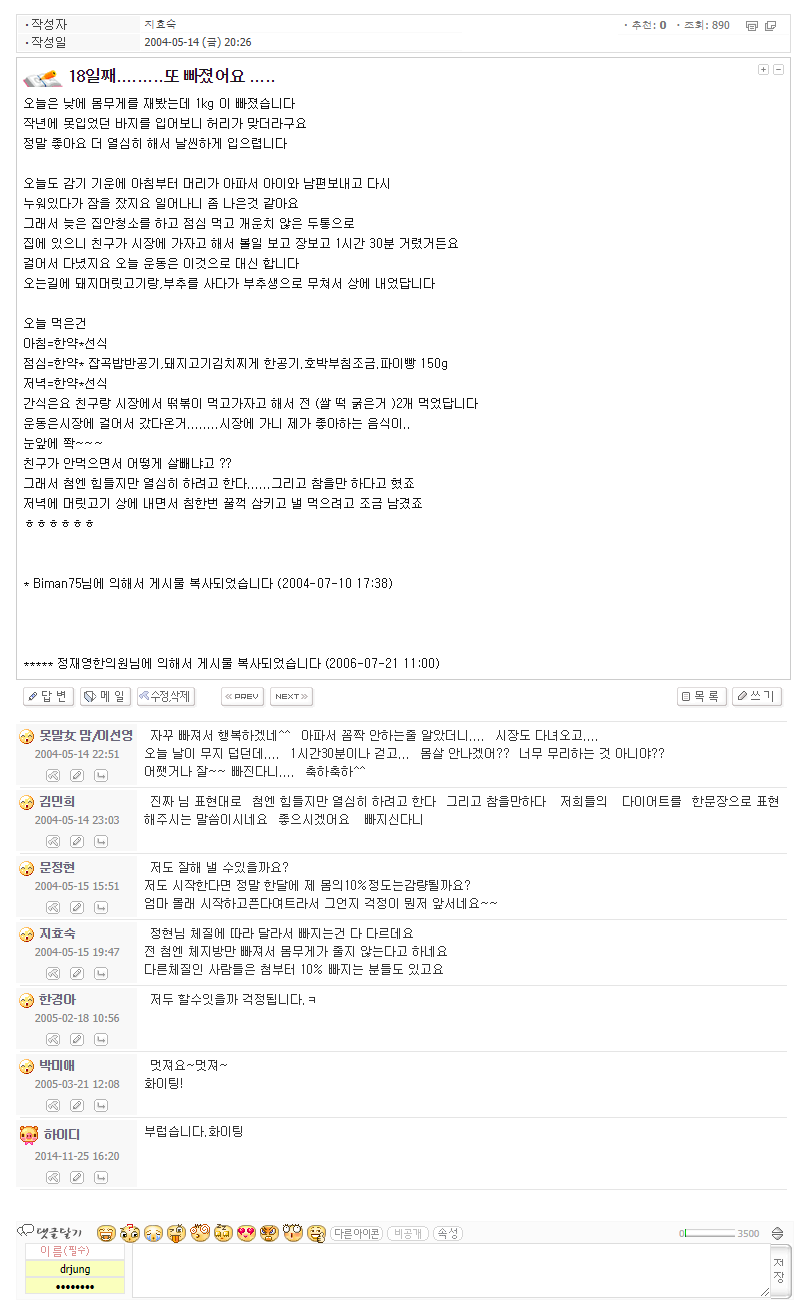Go to the NEXT post
The width and height of the screenshot is (808, 1315).
291,697
